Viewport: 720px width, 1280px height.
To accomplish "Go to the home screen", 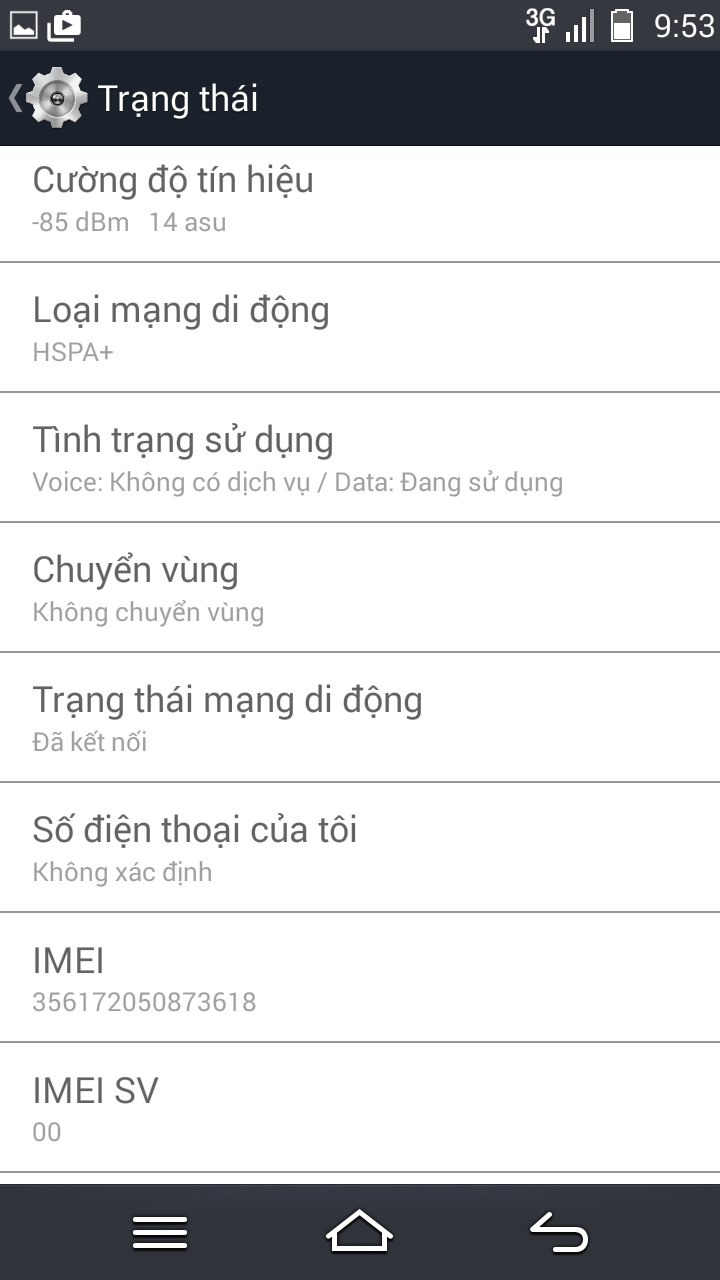I will [x=360, y=1232].
